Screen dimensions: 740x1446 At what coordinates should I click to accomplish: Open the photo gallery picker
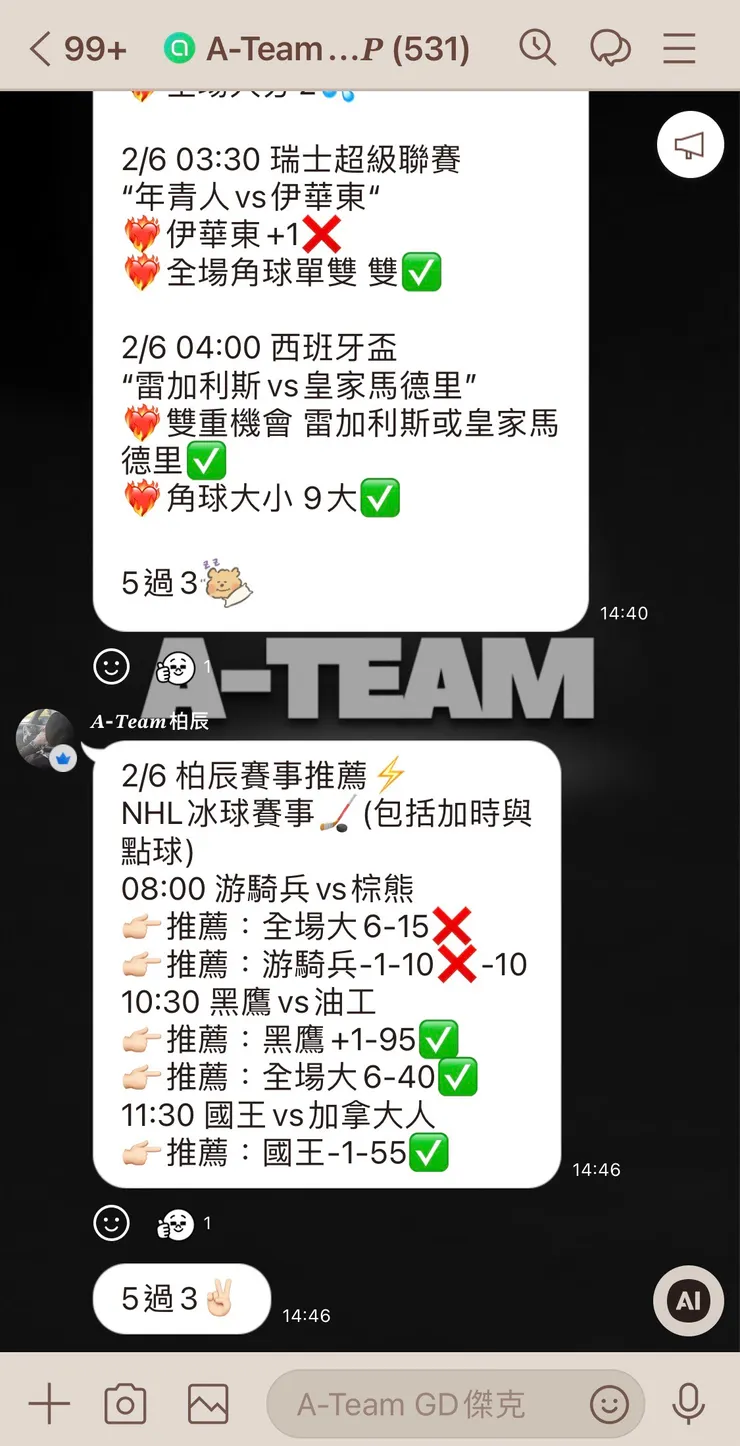coord(208,1404)
